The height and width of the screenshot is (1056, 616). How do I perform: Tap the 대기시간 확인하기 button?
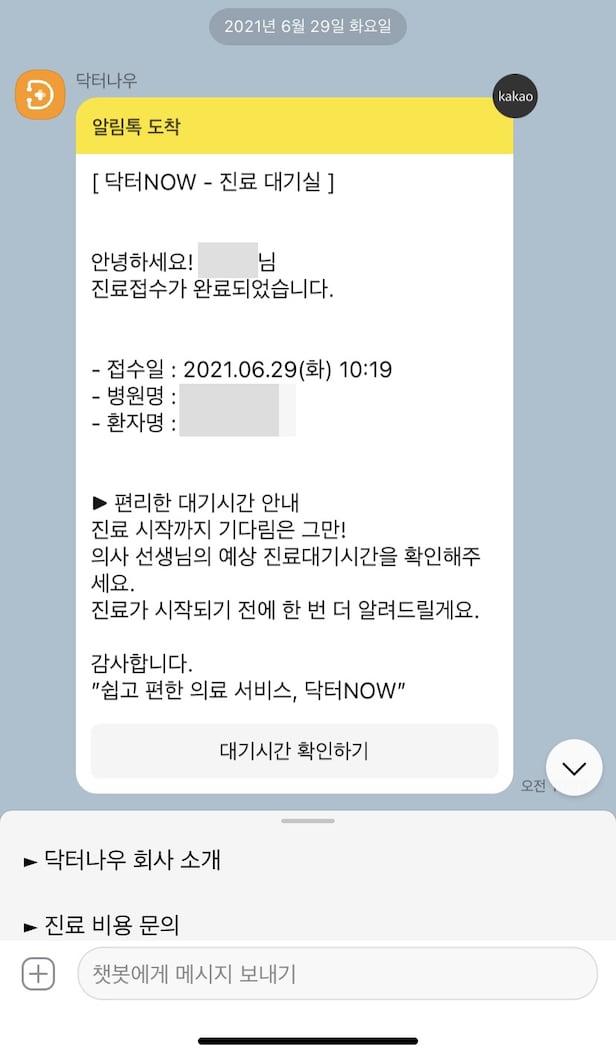coord(294,751)
